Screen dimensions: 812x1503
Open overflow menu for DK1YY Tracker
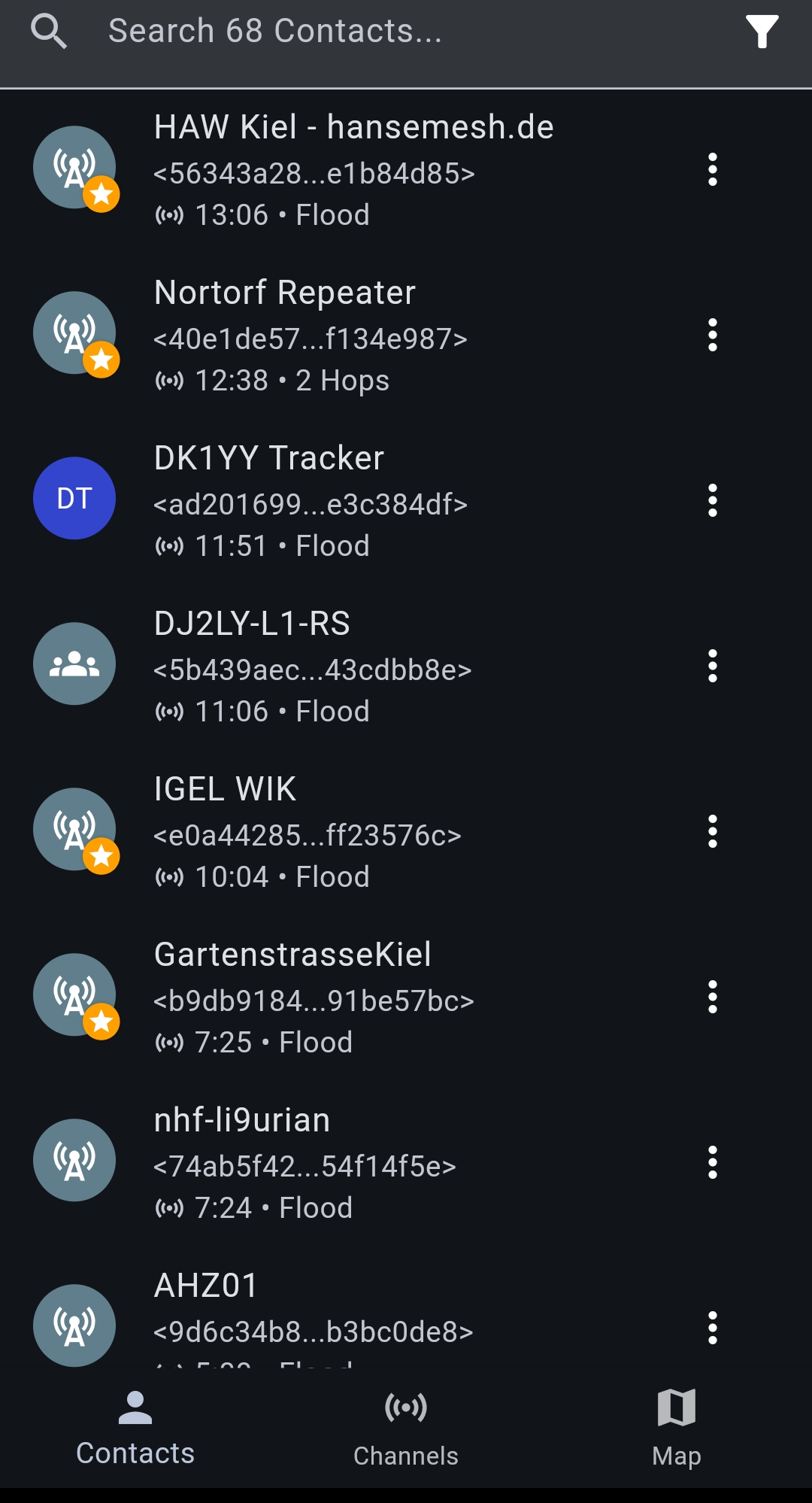pyautogui.click(x=713, y=501)
